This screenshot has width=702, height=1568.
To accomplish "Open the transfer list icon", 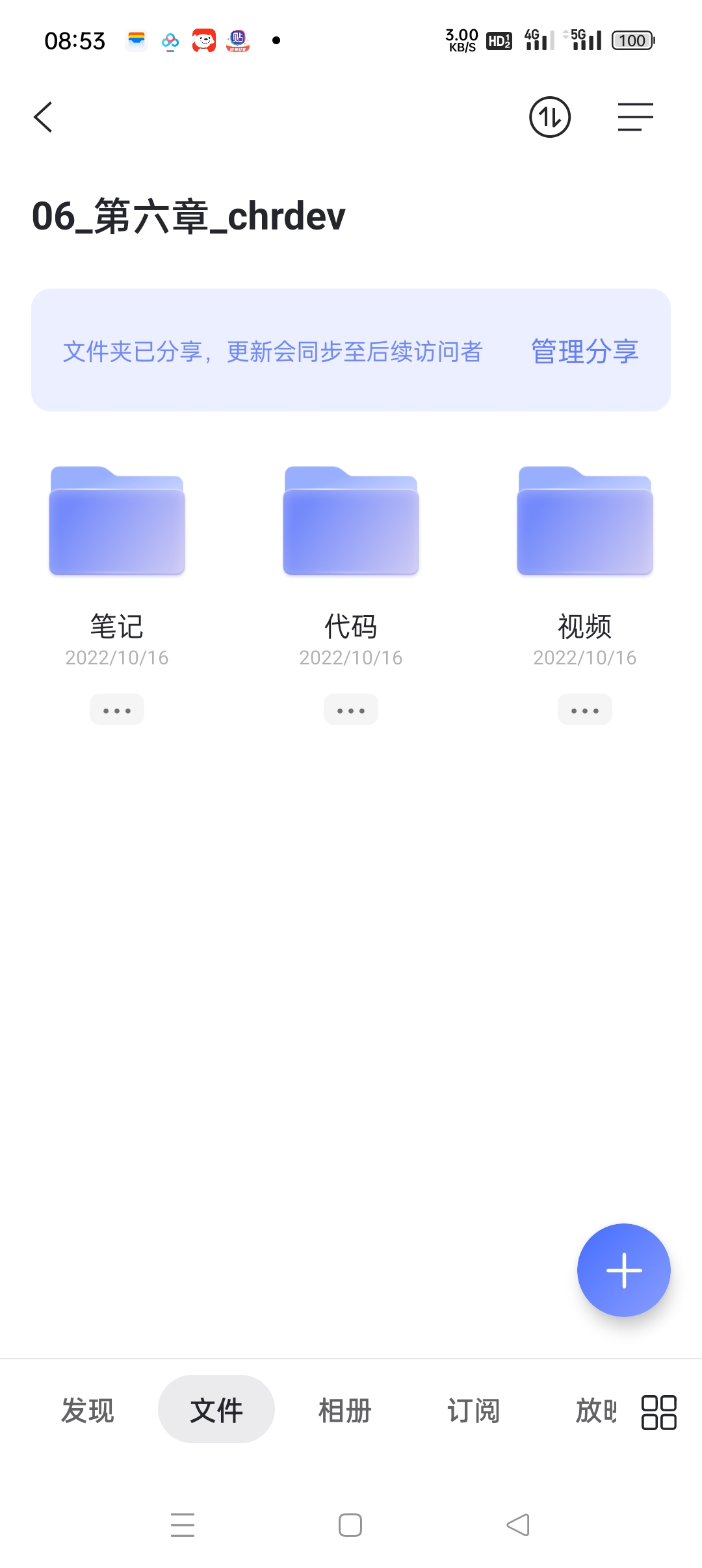I will (x=550, y=118).
